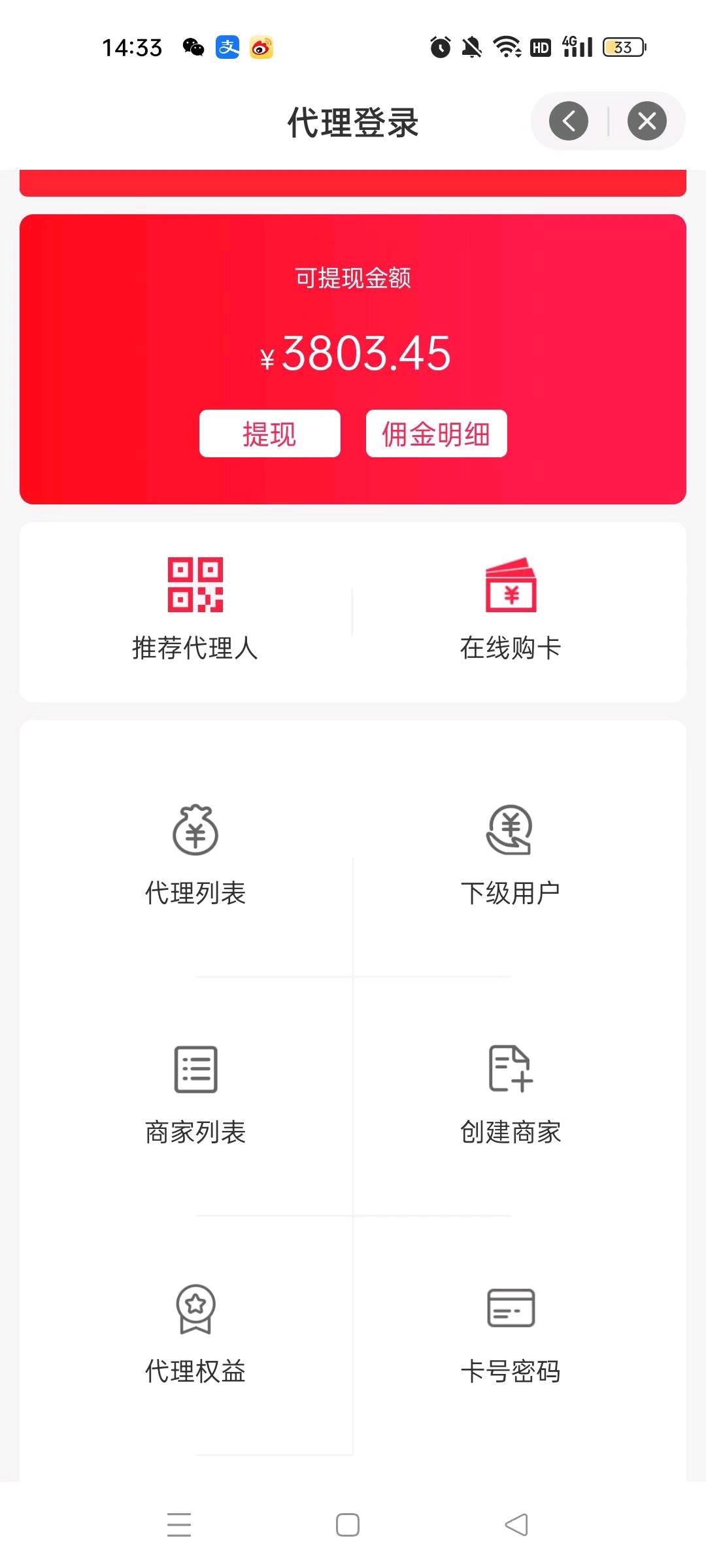Viewport: 706px width, 1568px height.
Task: Open the 代理列表 agent list
Action: point(195,856)
